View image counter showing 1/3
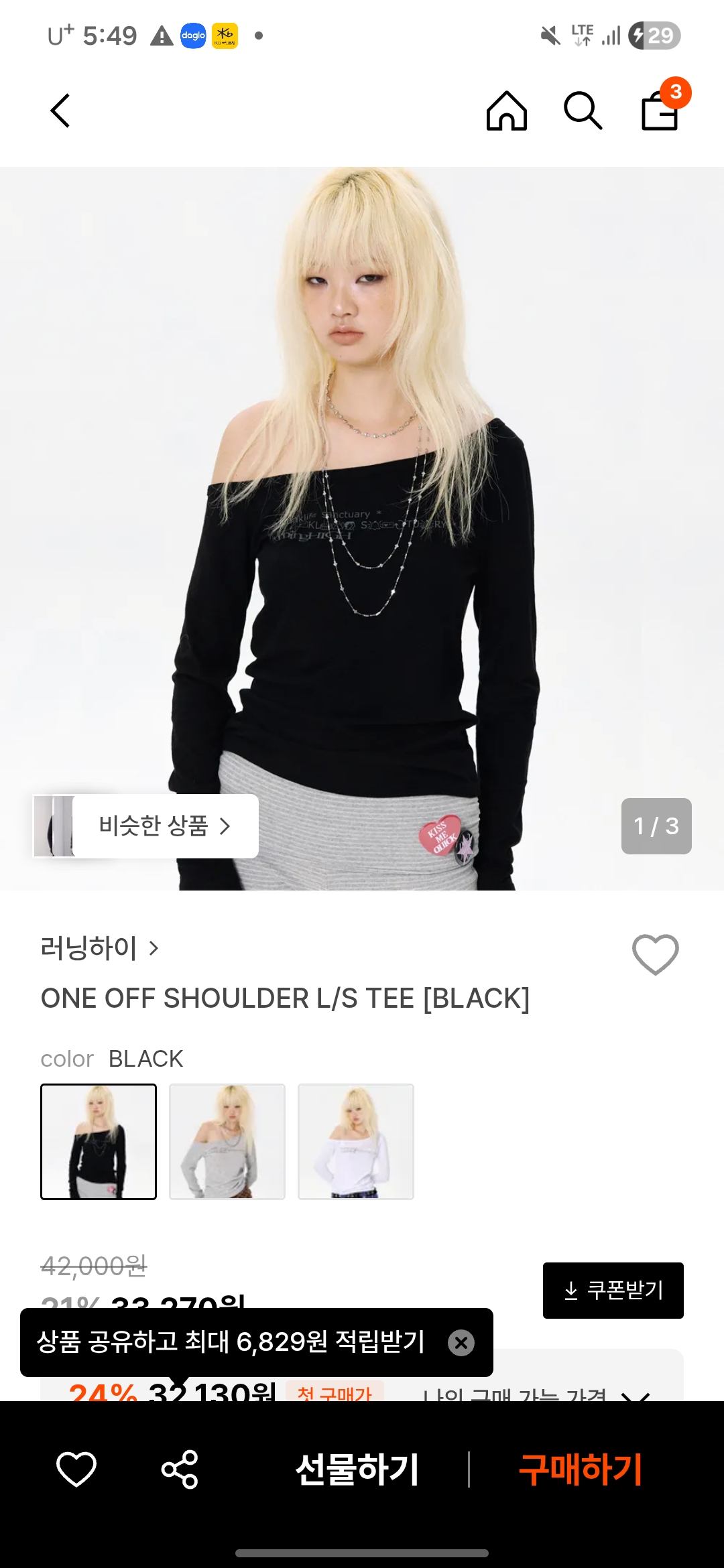Viewport: 724px width, 1568px height. [x=656, y=826]
